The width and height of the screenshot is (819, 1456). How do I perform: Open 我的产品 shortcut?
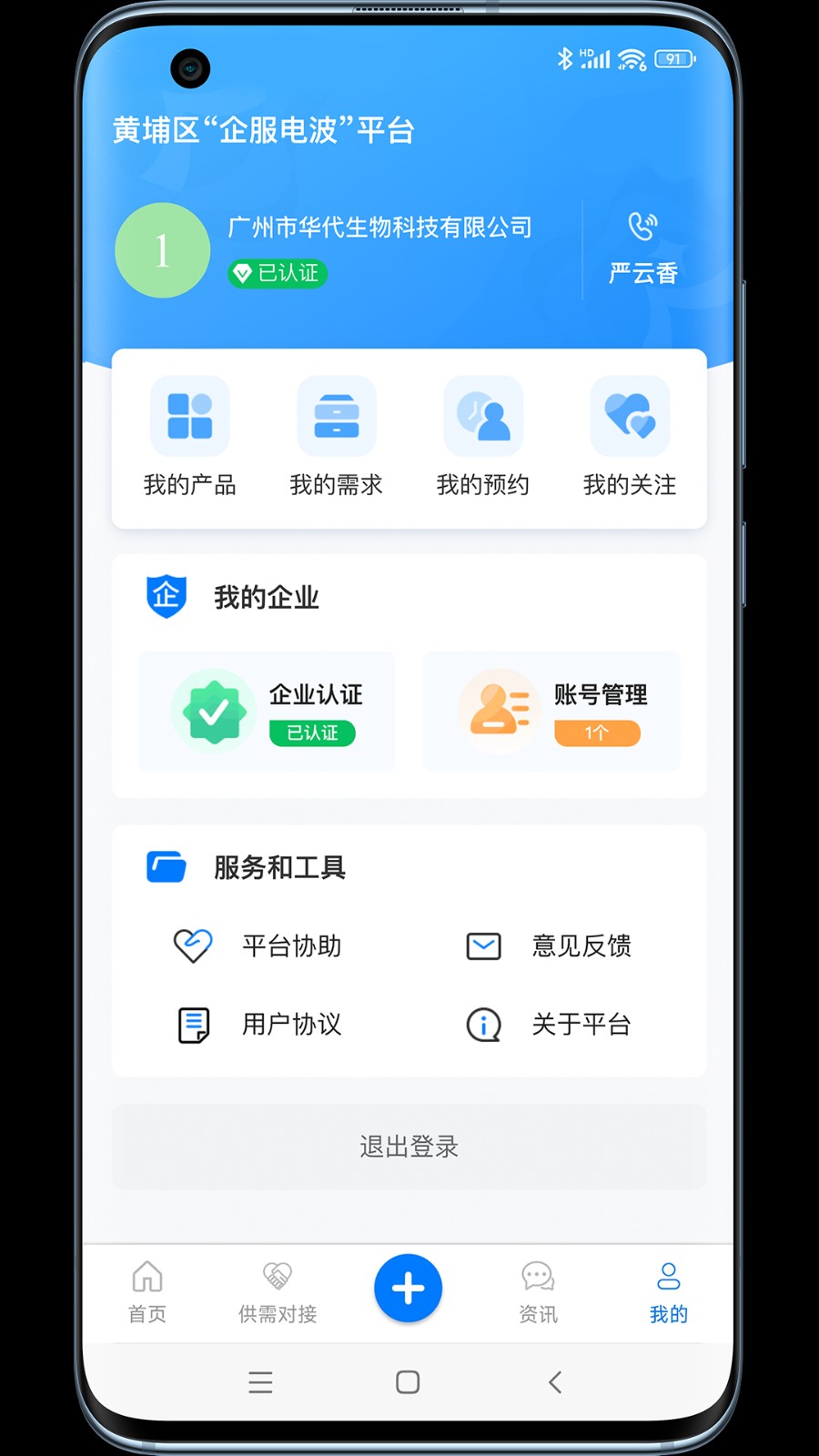click(x=189, y=436)
